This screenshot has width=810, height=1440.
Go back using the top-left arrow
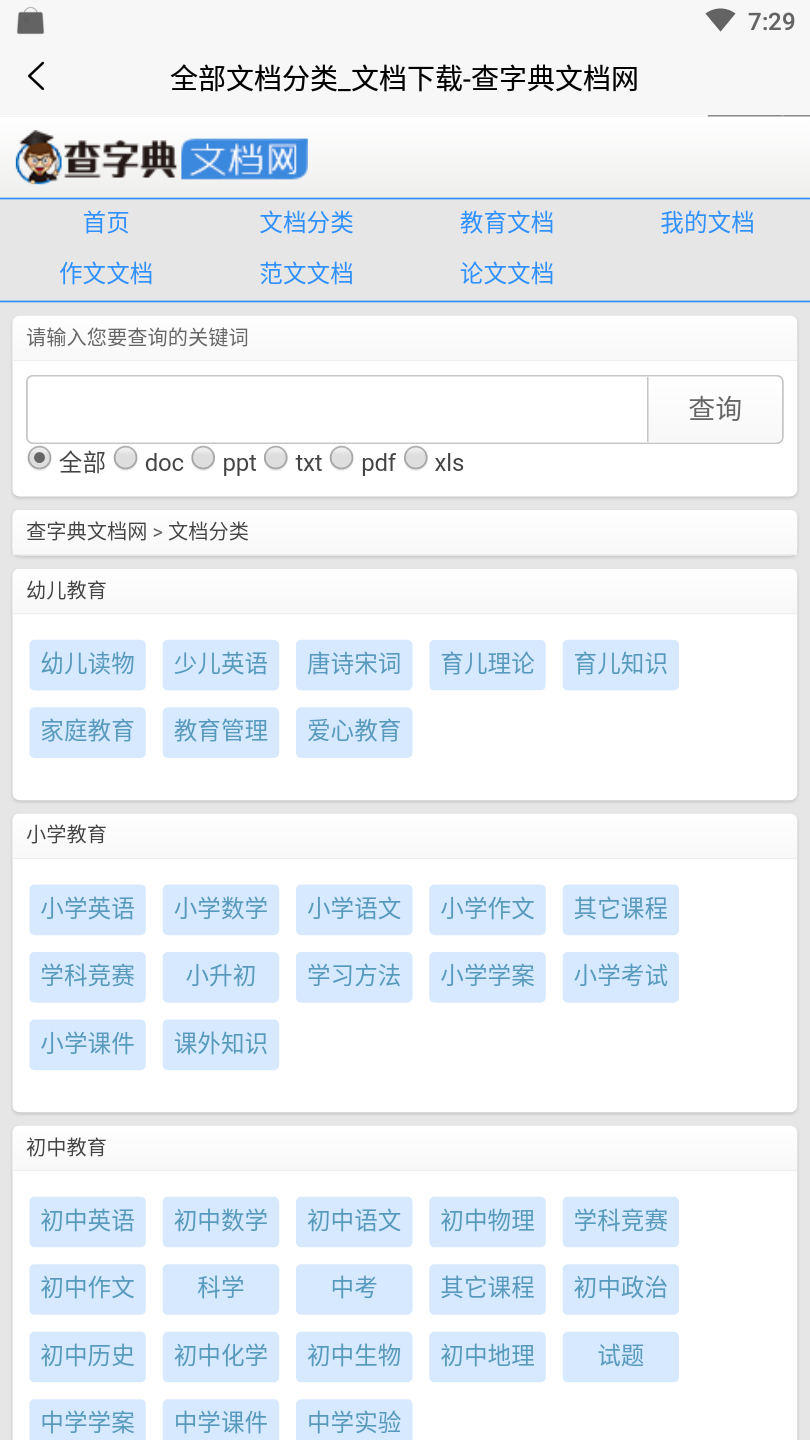coord(37,77)
